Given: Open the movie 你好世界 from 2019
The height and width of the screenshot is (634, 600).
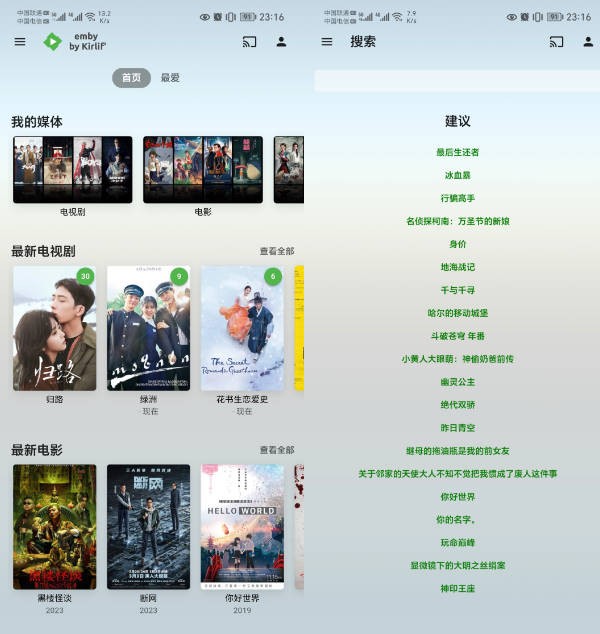Looking at the screenshot, I should coord(242,527).
